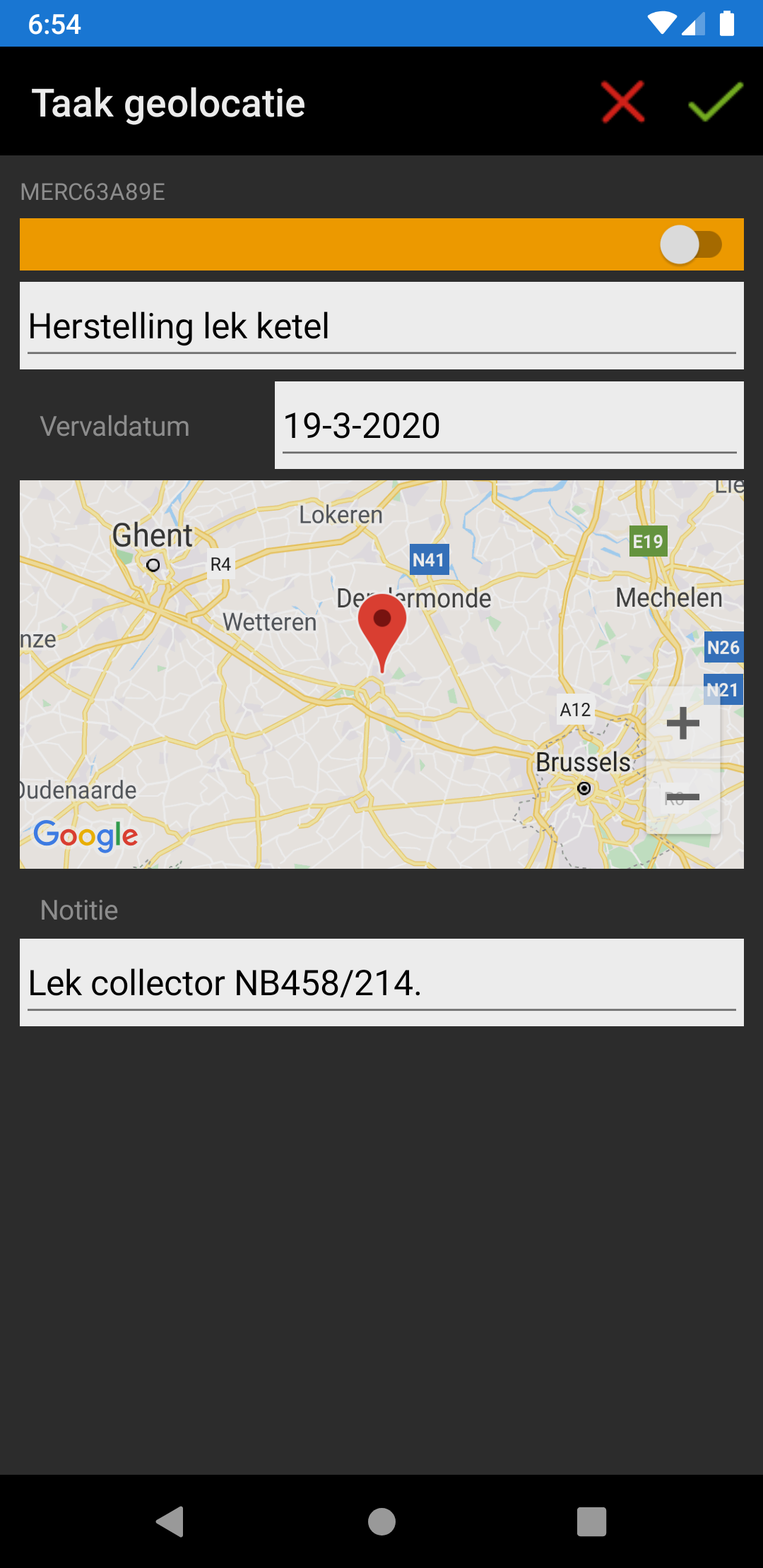763x1568 pixels.
Task: Go back using system navigation
Action: pos(170,1521)
